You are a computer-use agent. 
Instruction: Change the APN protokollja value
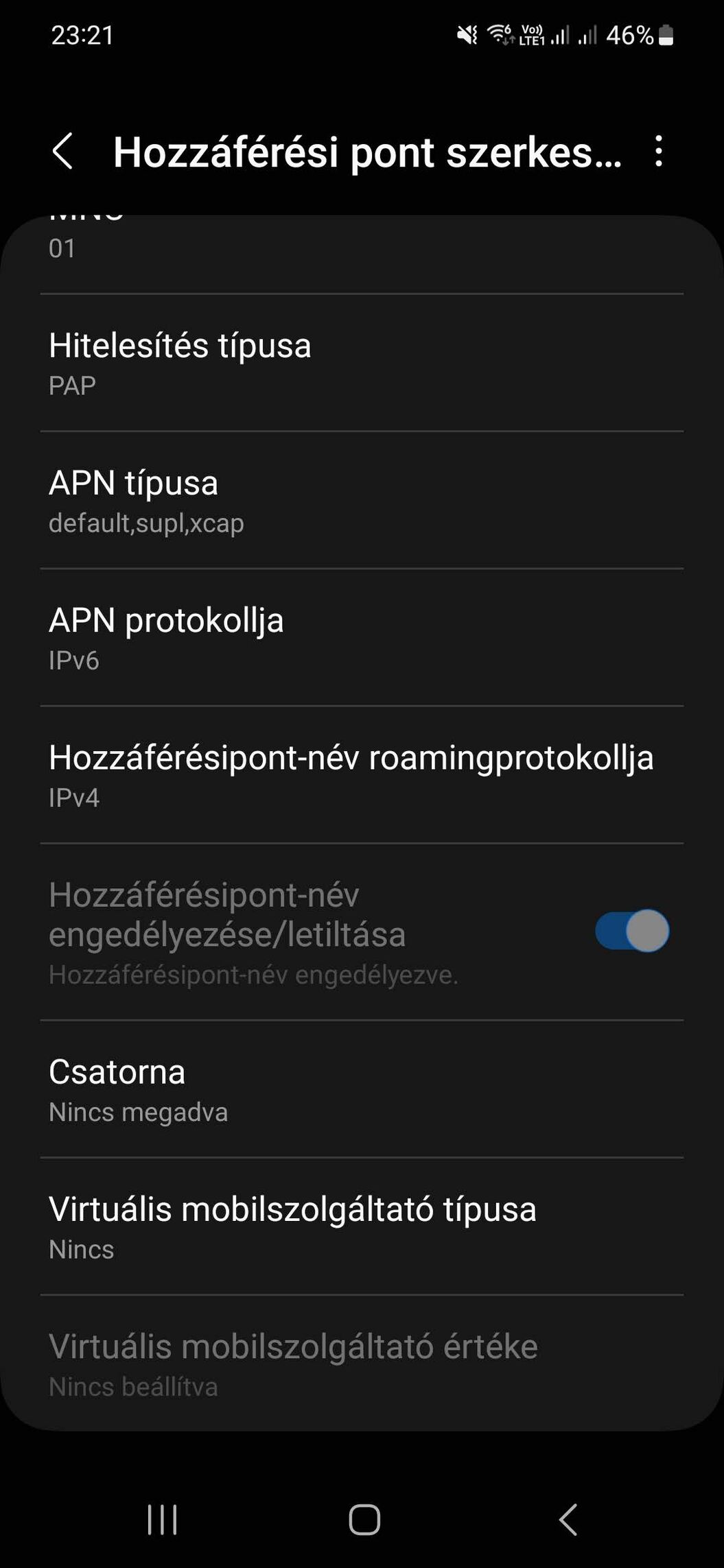click(x=362, y=638)
